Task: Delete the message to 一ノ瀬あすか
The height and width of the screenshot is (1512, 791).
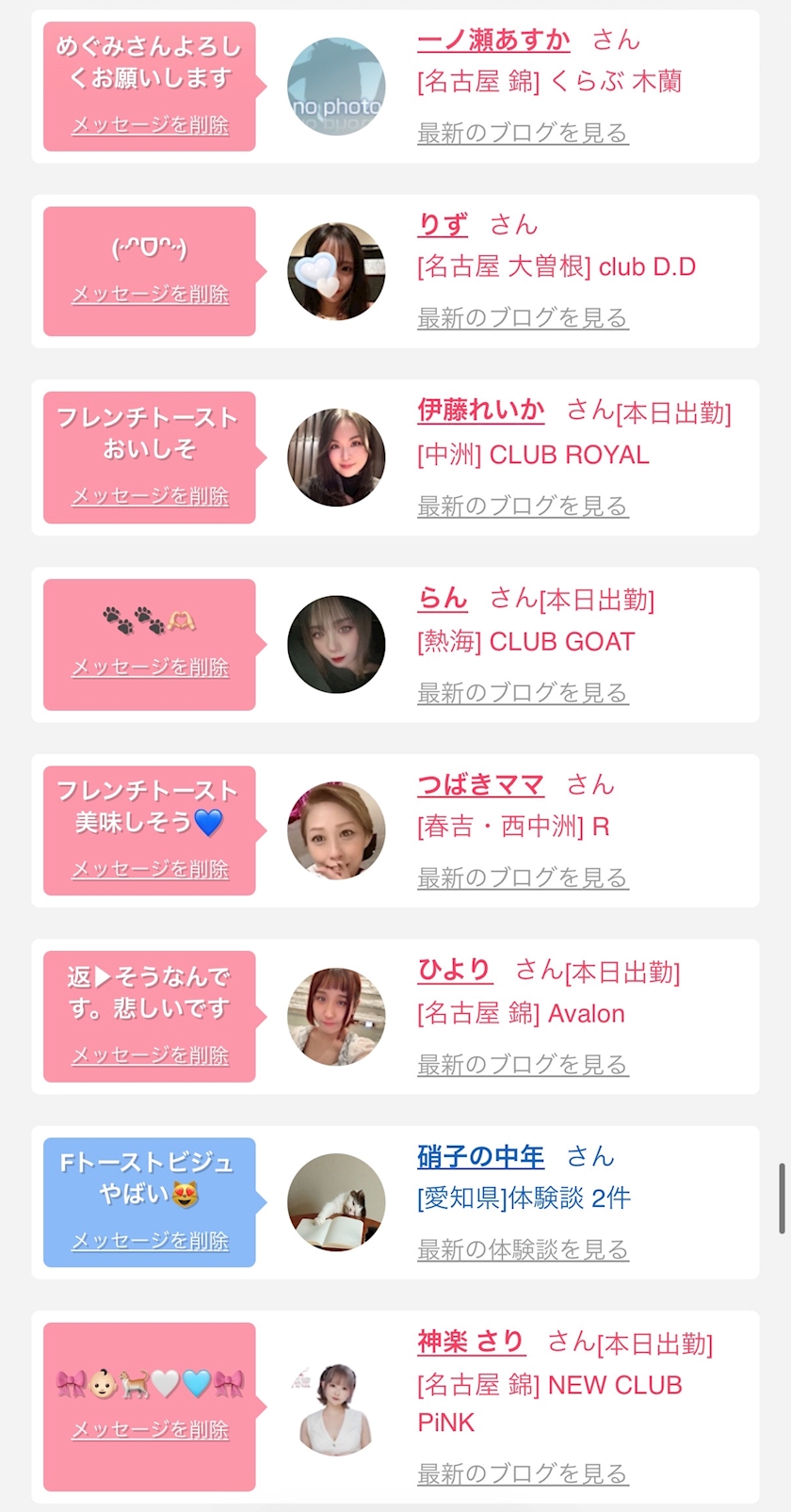Action: point(150,125)
